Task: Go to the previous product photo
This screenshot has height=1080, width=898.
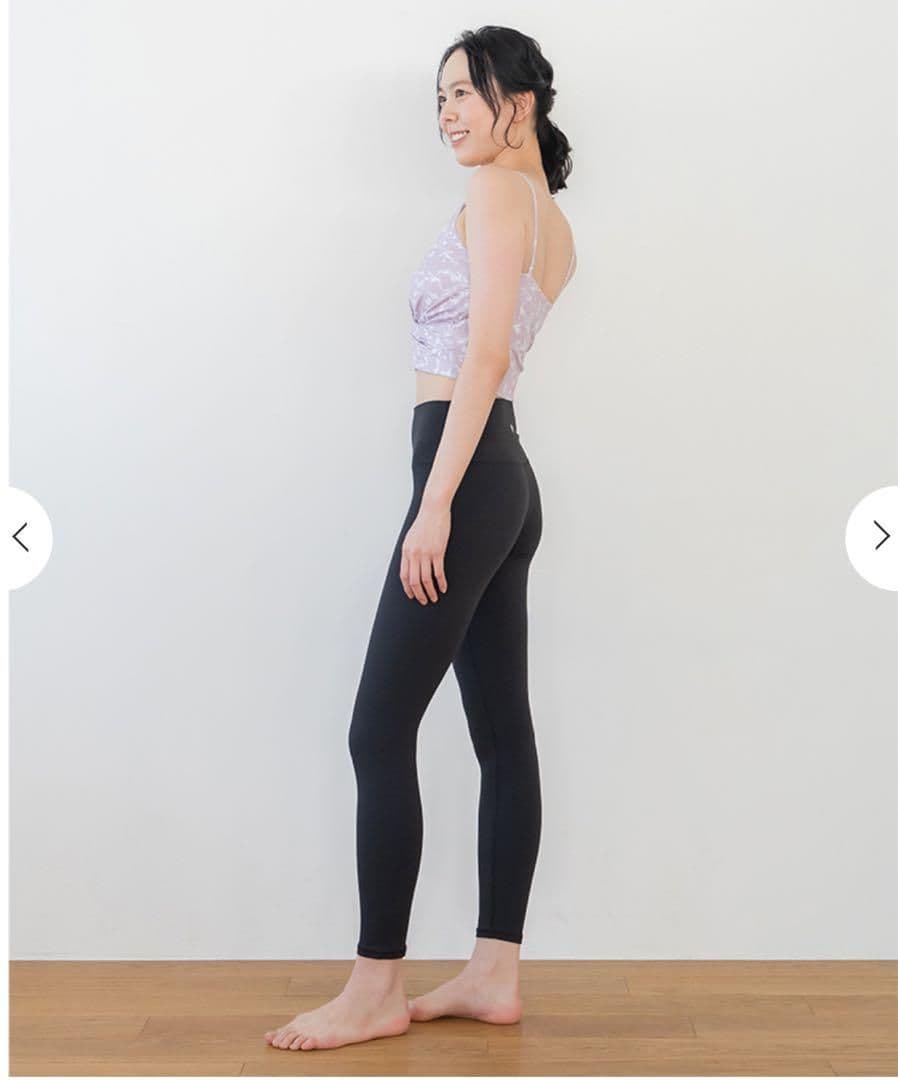Action: [22, 537]
